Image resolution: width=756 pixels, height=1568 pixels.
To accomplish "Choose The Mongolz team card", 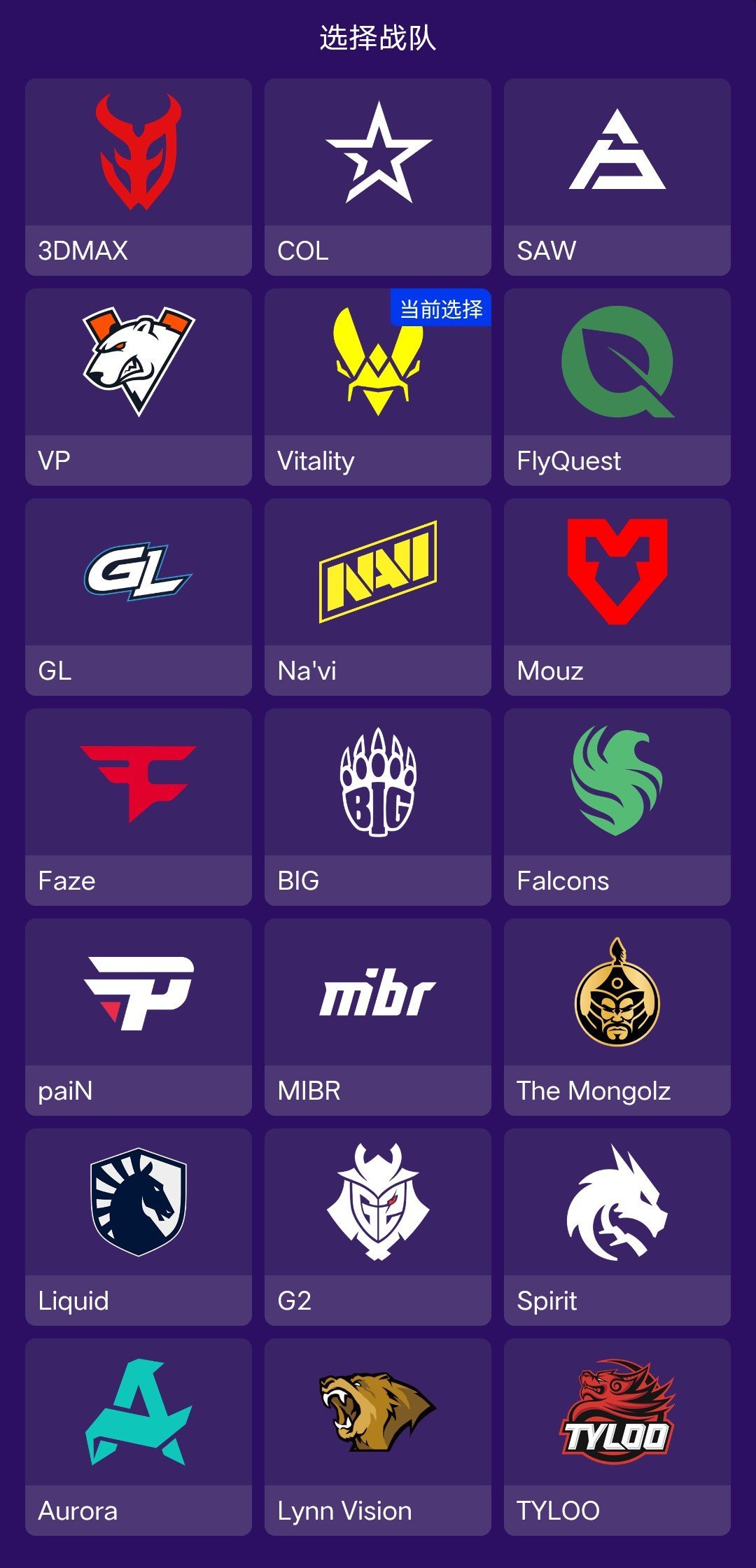I will click(617, 1016).
